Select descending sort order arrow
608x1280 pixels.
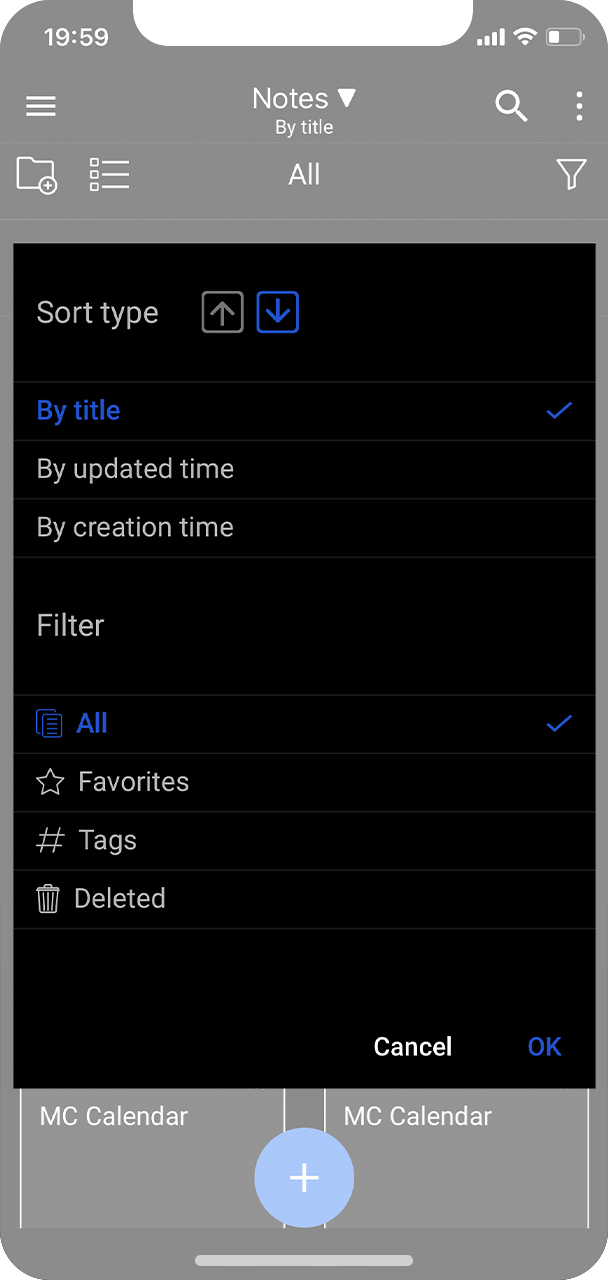278,313
